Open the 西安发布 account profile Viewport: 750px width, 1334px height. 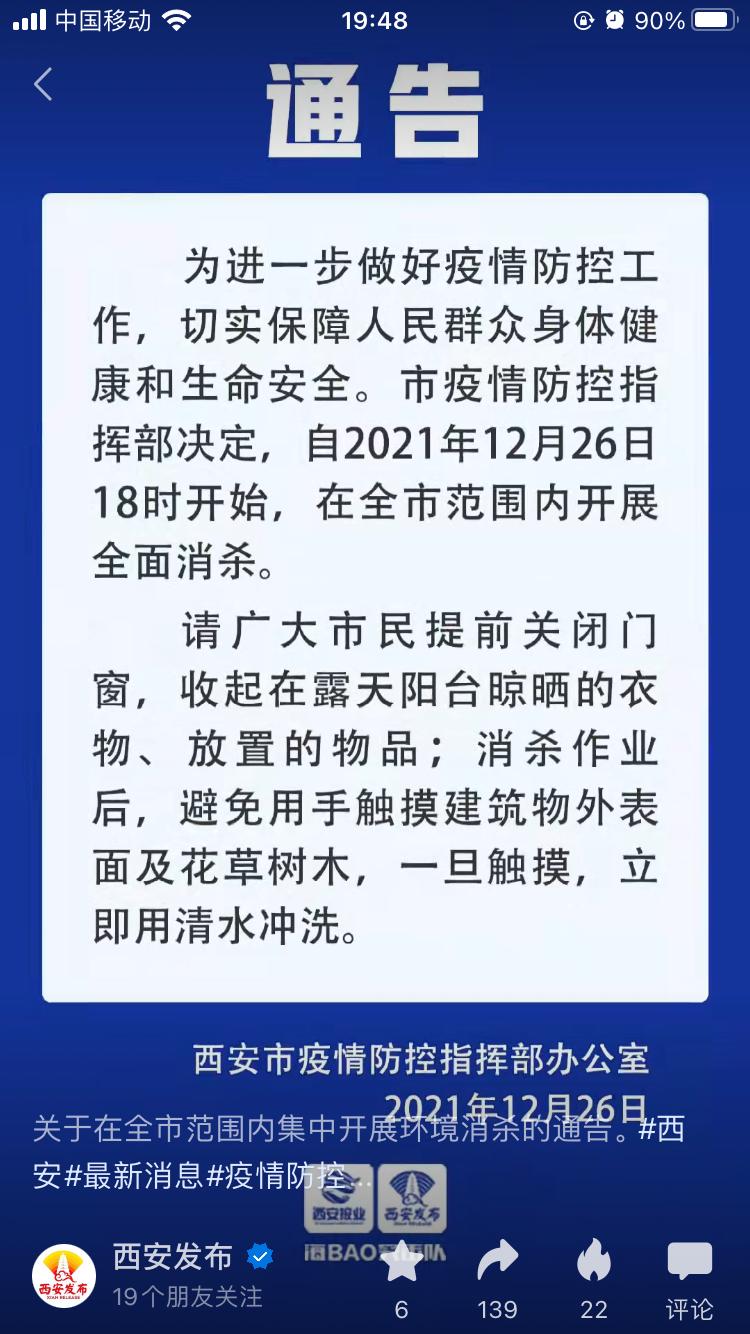click(x=173, y=1256)
